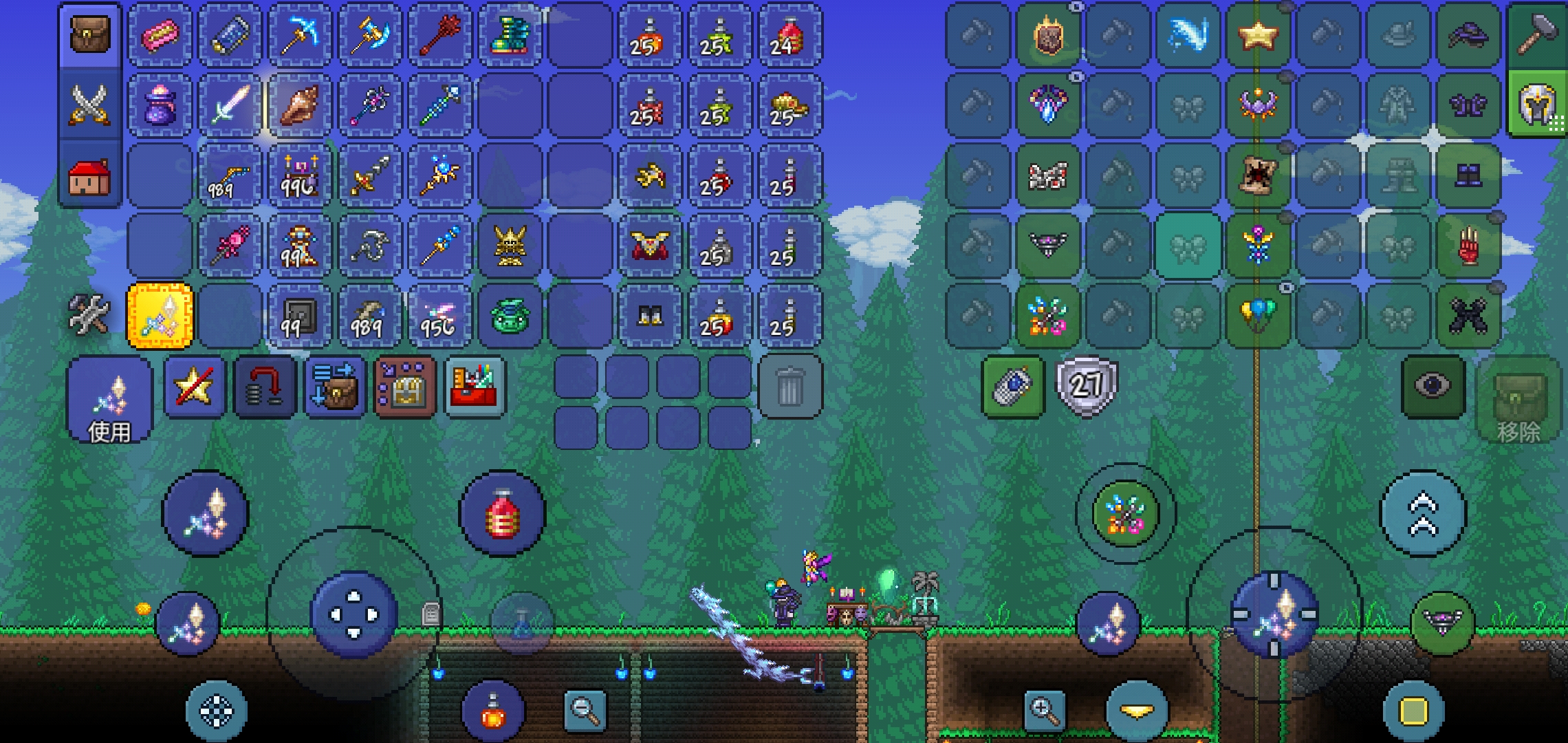Tap the jump double-arrow button
Viewport: 1568px width, 743px height.
(x=1423, y=514)
